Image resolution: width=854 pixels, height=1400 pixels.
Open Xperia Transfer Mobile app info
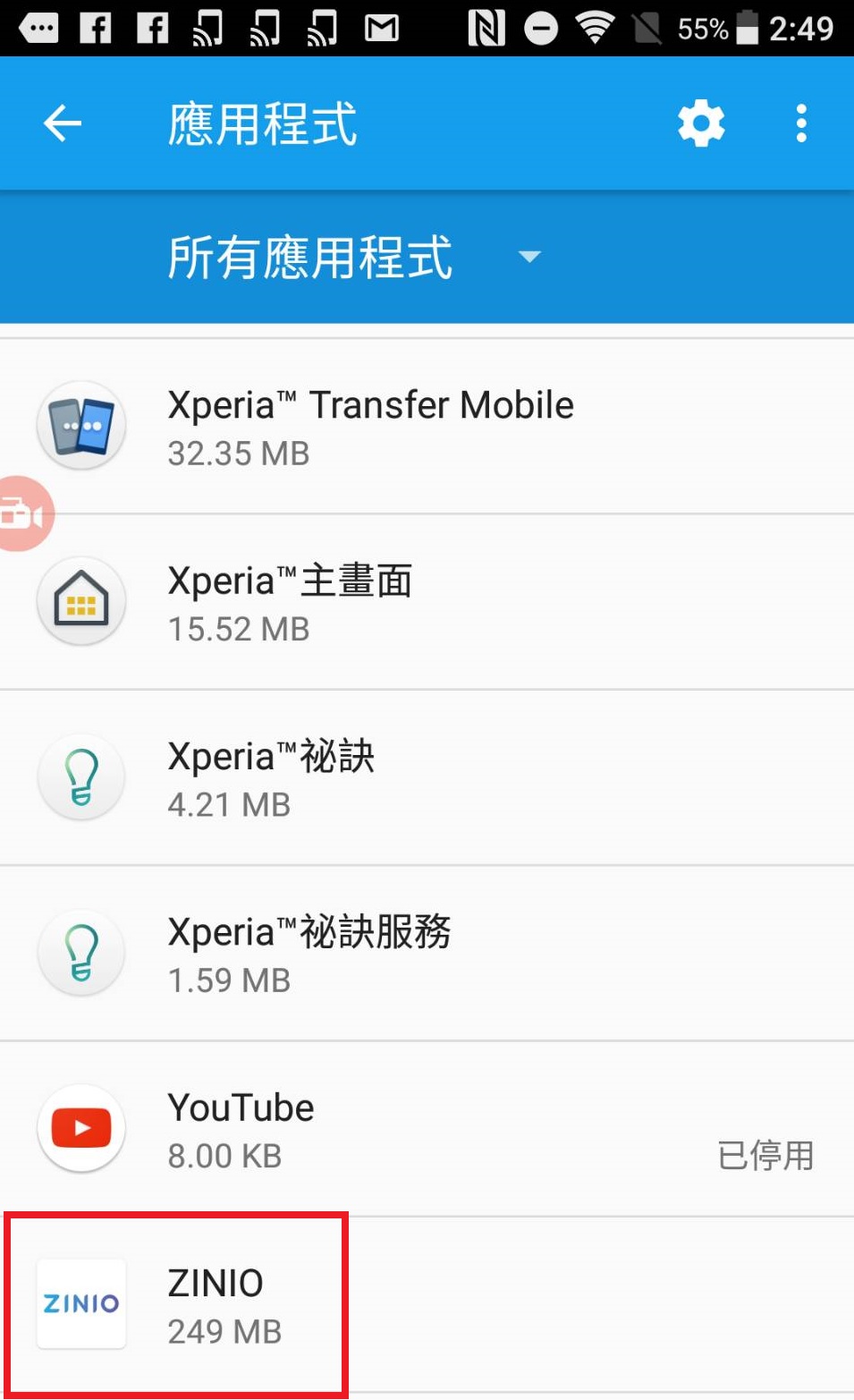click(x=427, y=427)
